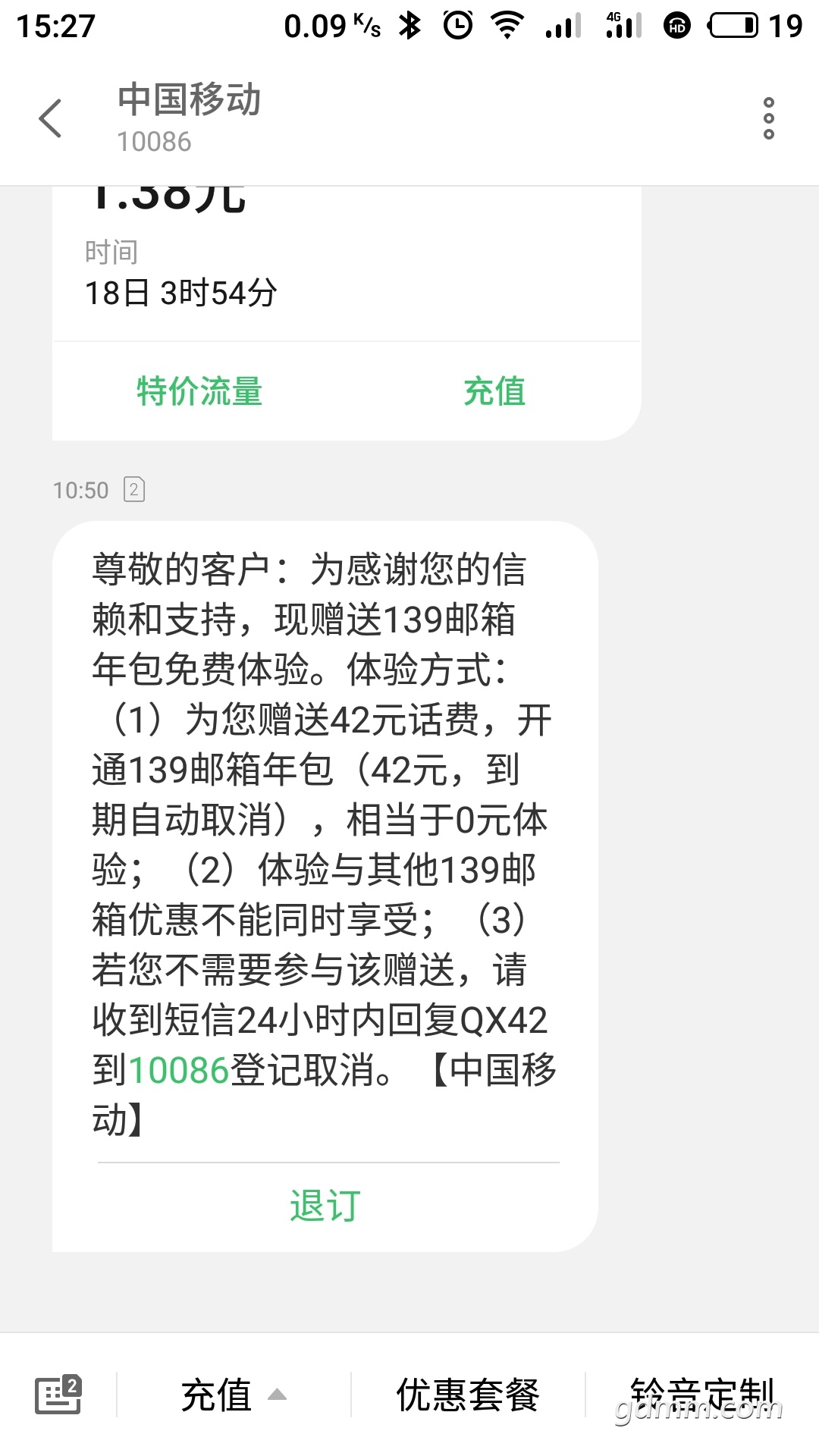This screenshot has height=1456, width=819.
Task: Tap 退订 under the 139邮箱 message
Action: (325, 1205)
